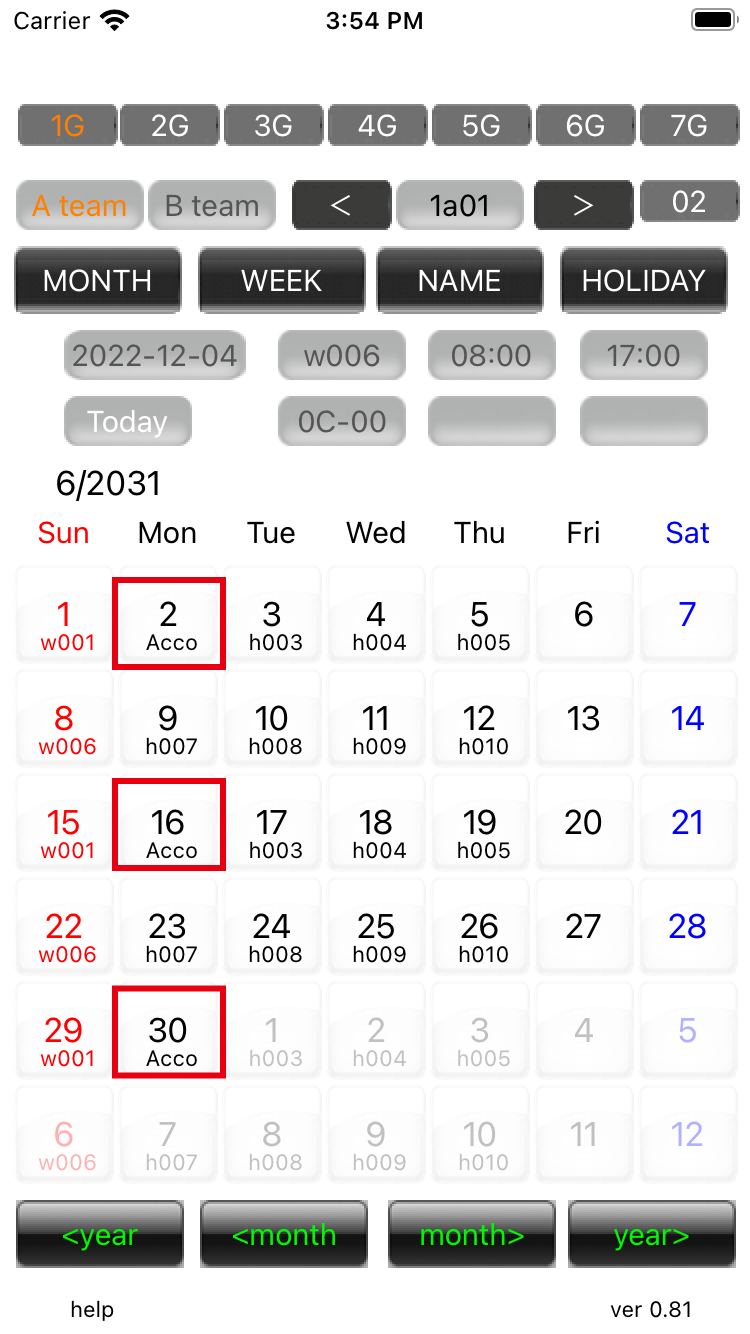This screenshot has width=750, height=1334.
Task: Go to the next member with >
Action: (583, 206)
